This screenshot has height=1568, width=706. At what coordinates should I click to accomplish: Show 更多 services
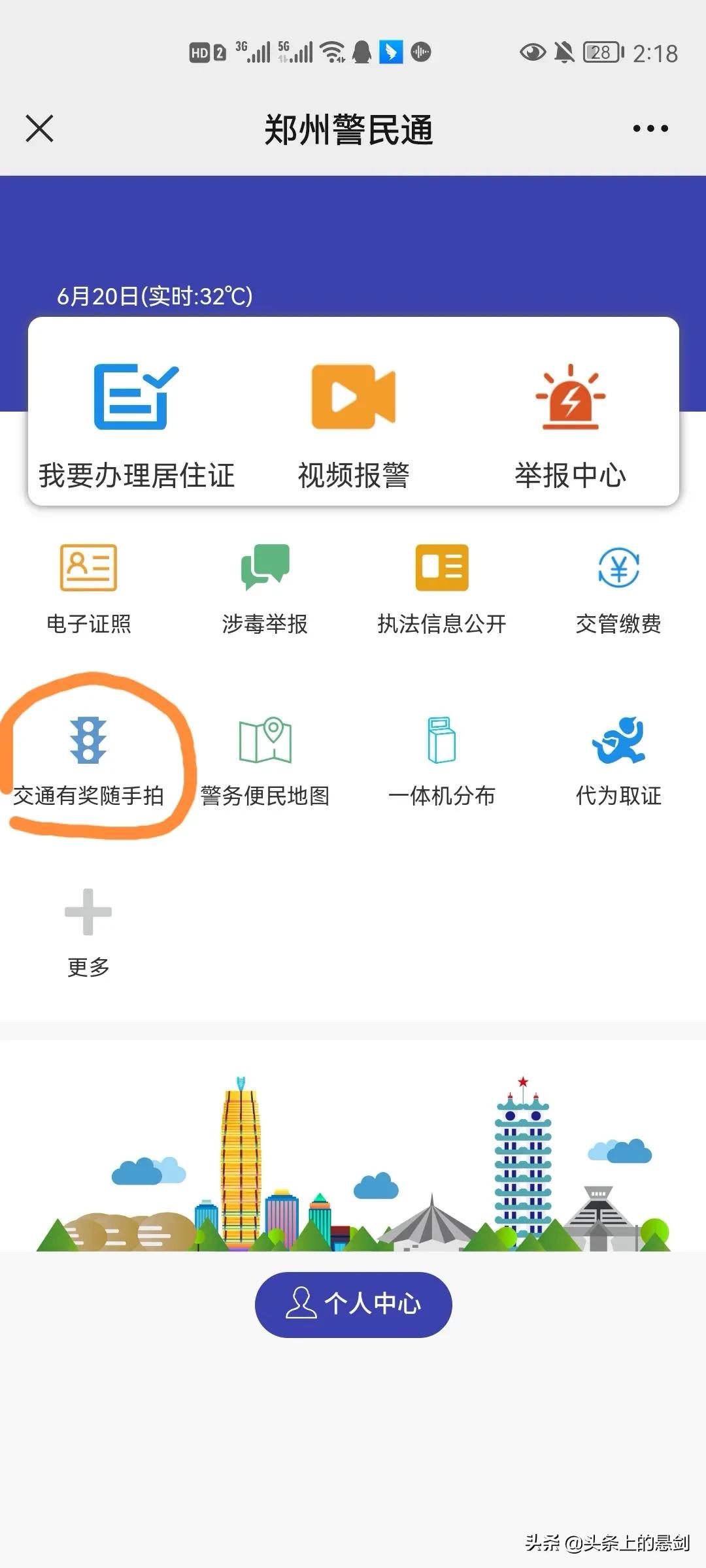pyautogui.click(x=88, y=931)
